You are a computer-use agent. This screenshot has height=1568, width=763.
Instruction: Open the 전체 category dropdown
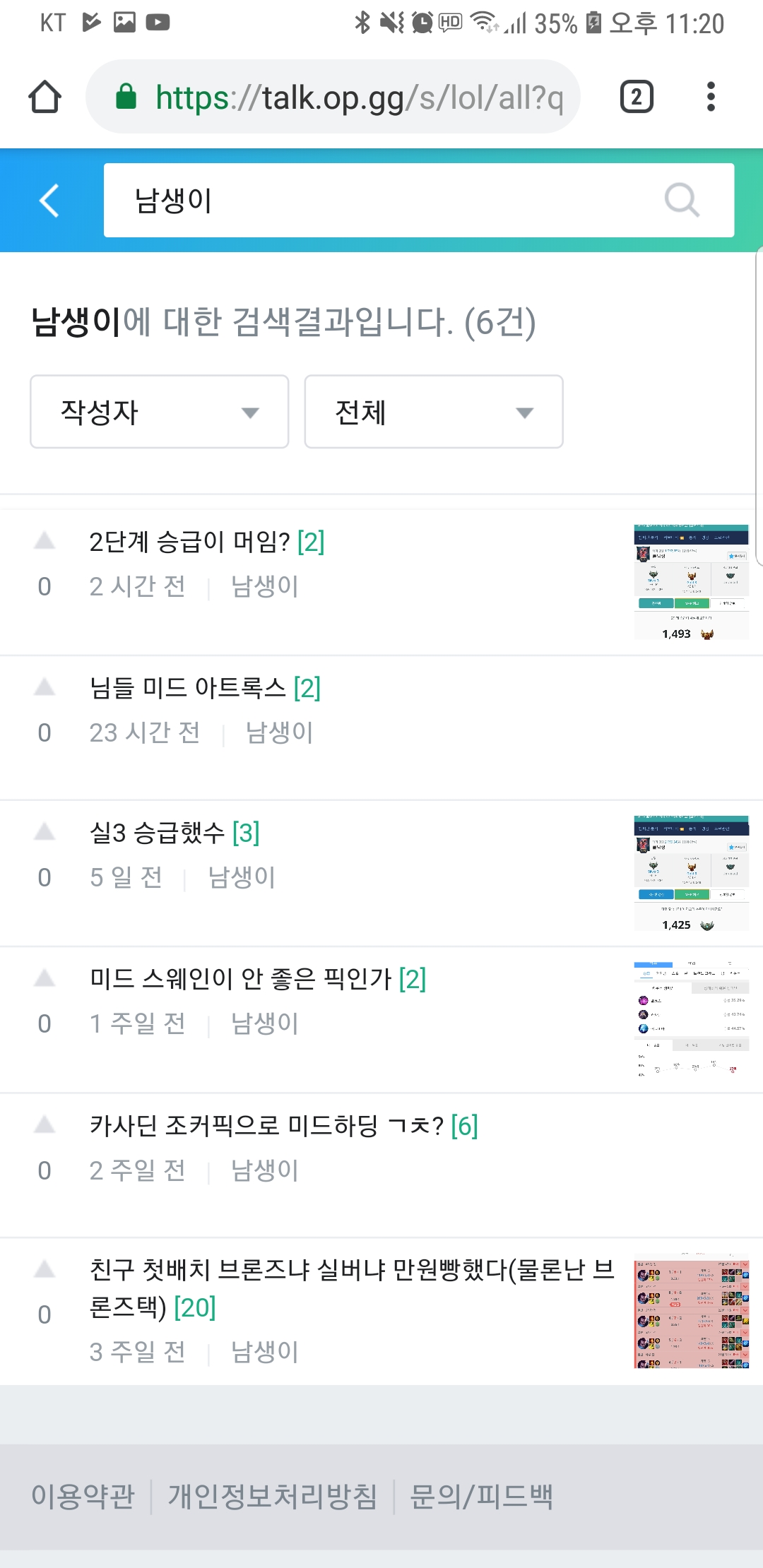(433, 412)
